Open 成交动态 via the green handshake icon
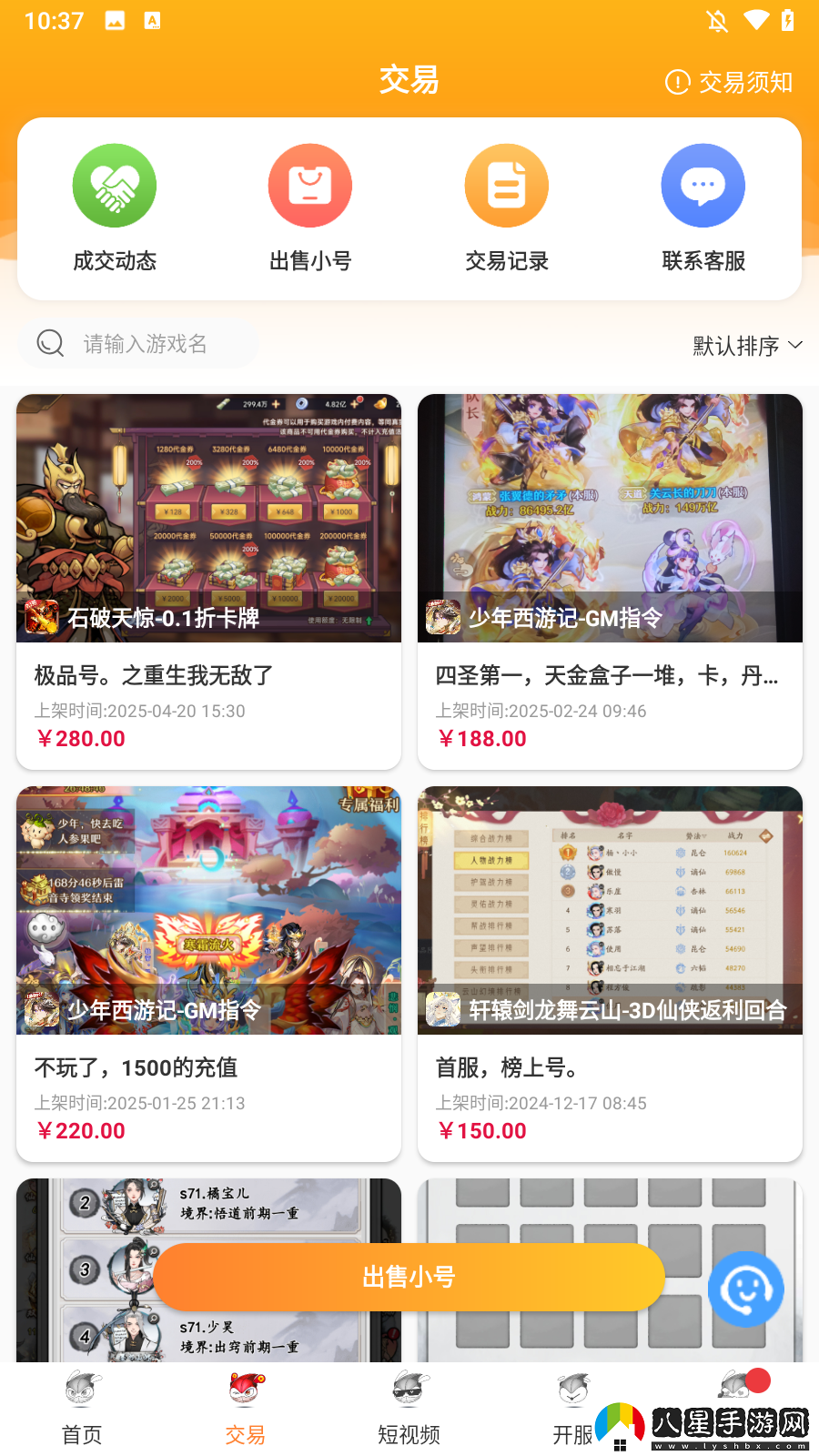The image size is (819, 1456). click(114, 185)
